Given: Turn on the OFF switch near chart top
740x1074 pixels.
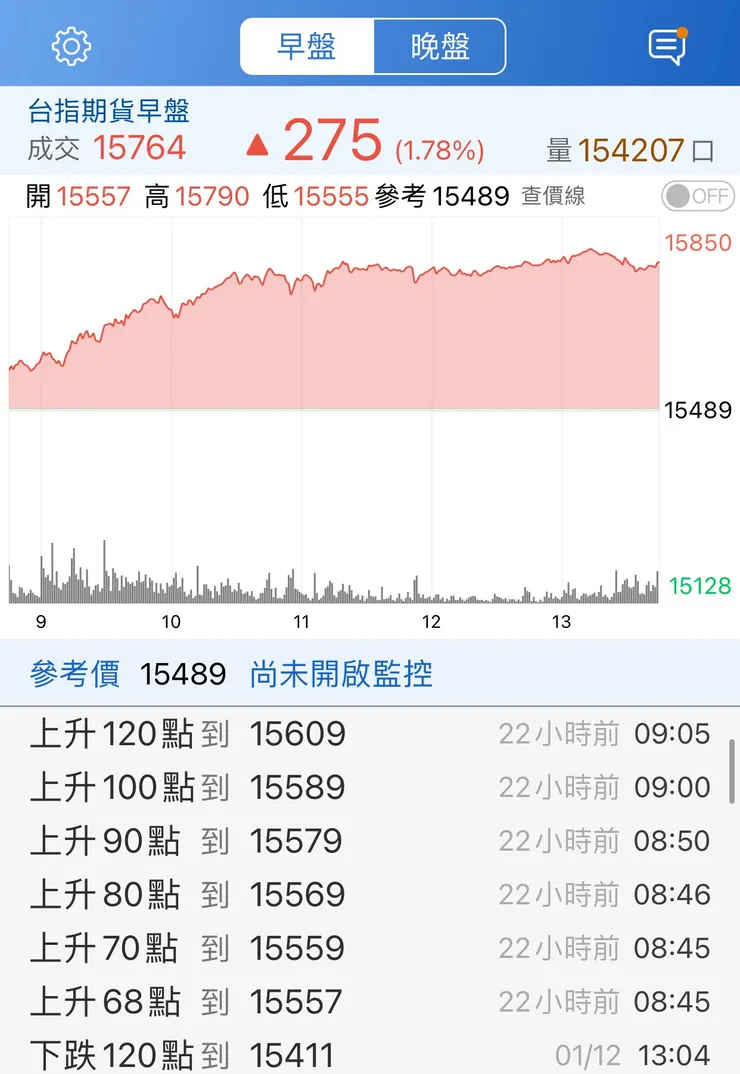Looking at the screenshot, I should click(x=697, y=196).
